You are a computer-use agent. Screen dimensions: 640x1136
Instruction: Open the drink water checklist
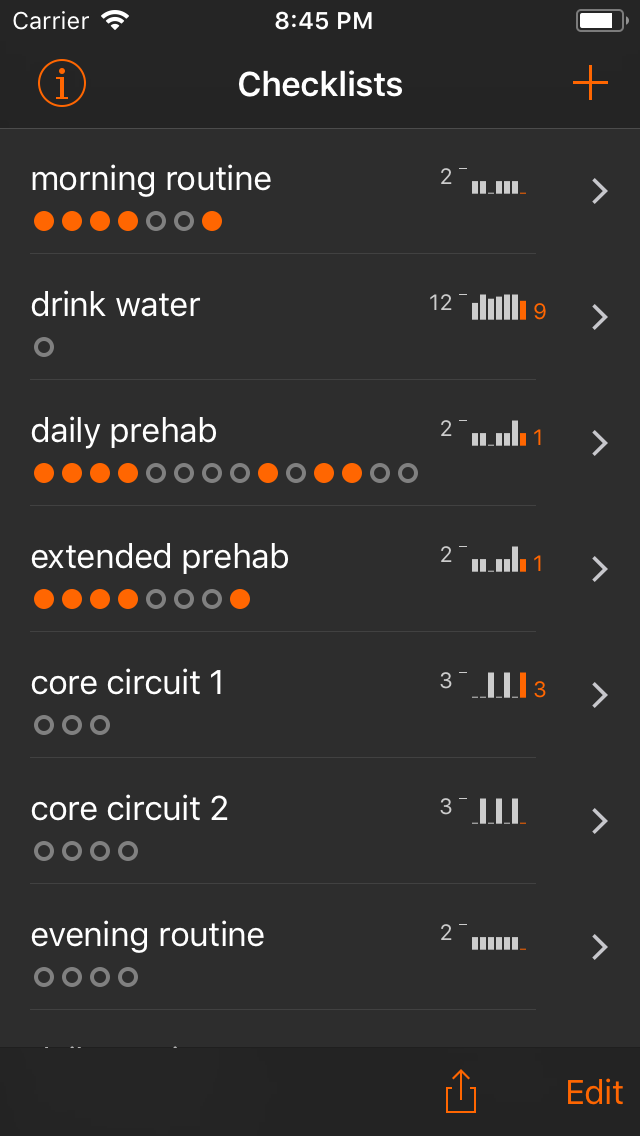point(320,317)
